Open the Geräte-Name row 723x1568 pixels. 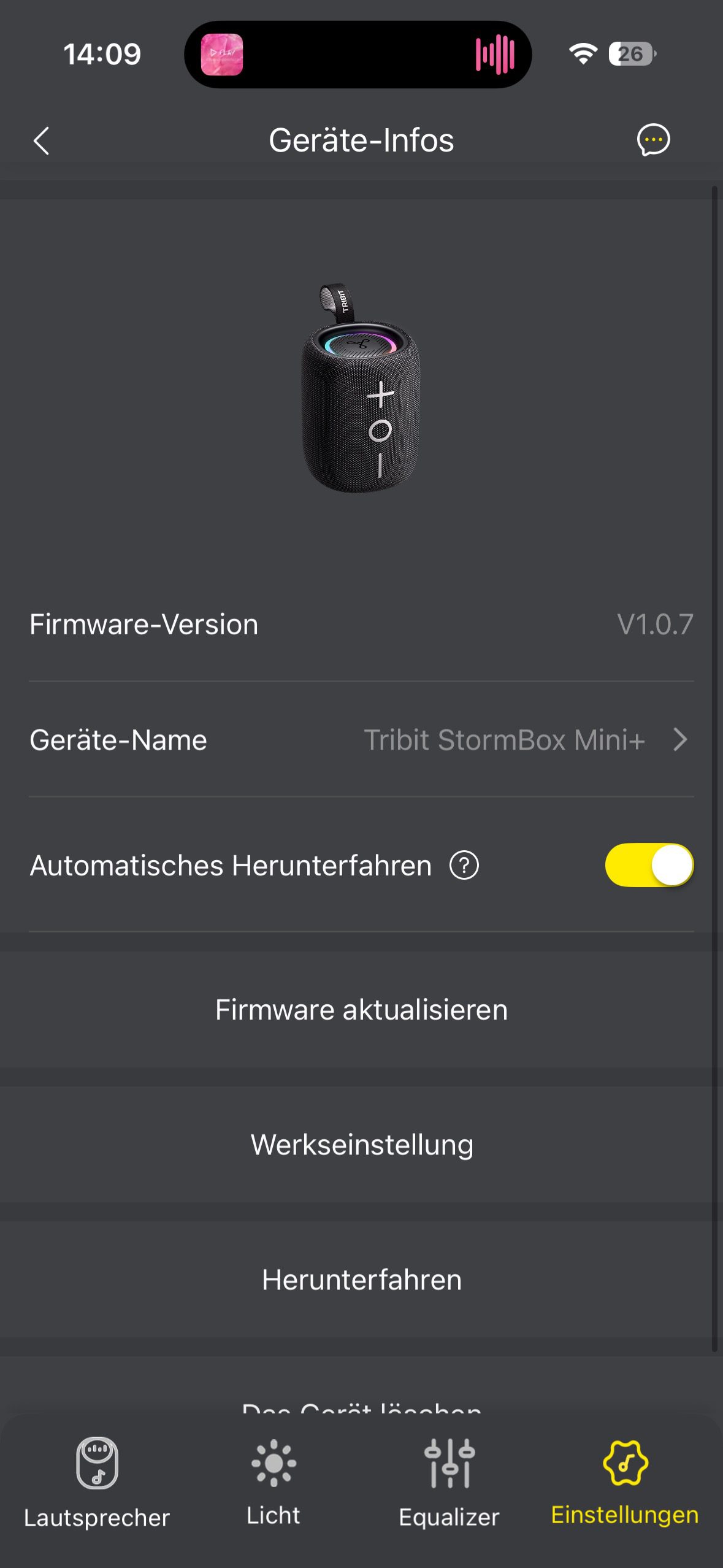pyautogui.click(x=361, y=740)
